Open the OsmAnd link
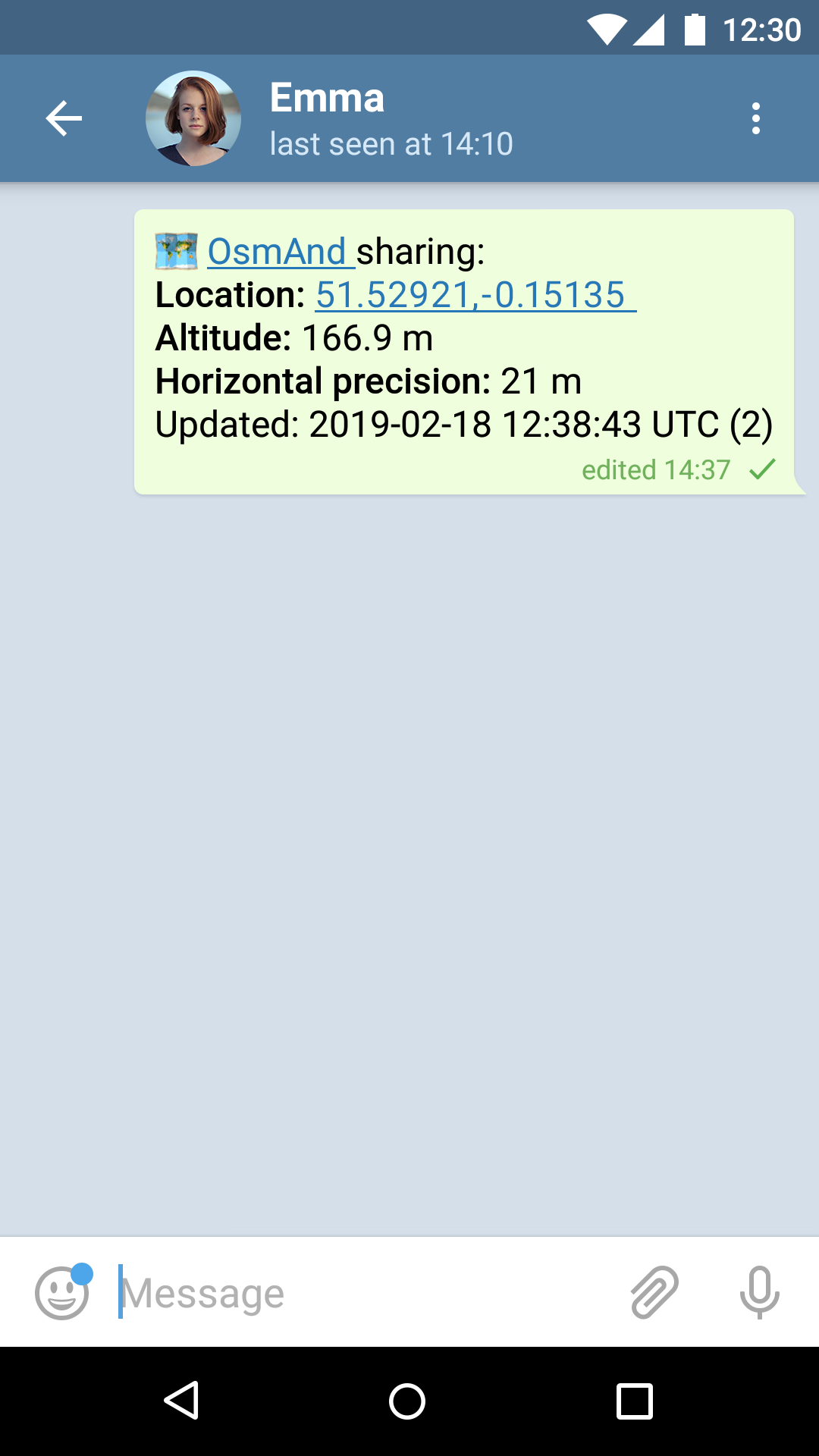The width and height of the screenshot is (819, 1456). pos(277,252)
